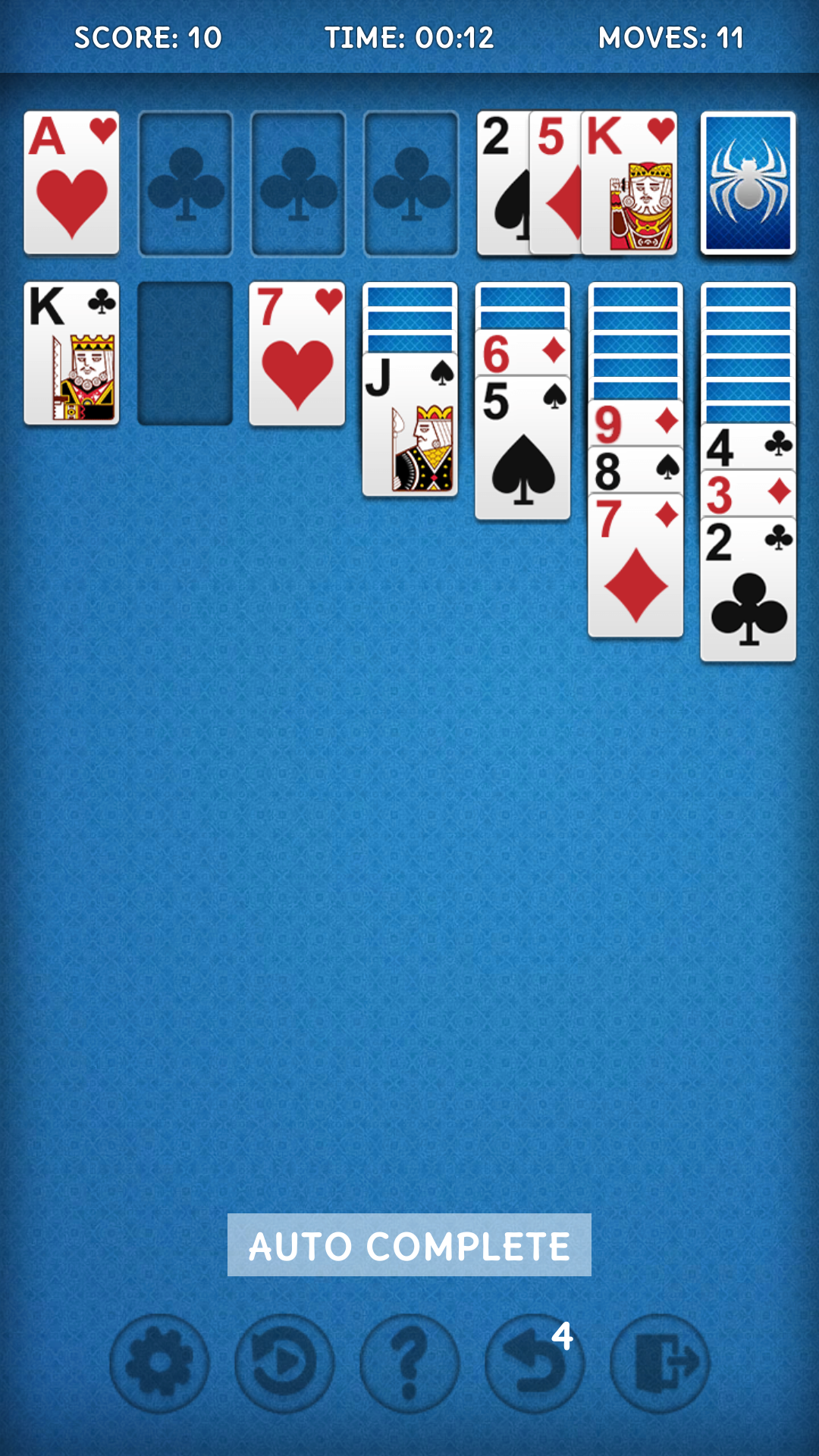This screenshot has height=1456, width=819.
Task: Select the Jack of Spades card
Action: (x=409, y=425)
